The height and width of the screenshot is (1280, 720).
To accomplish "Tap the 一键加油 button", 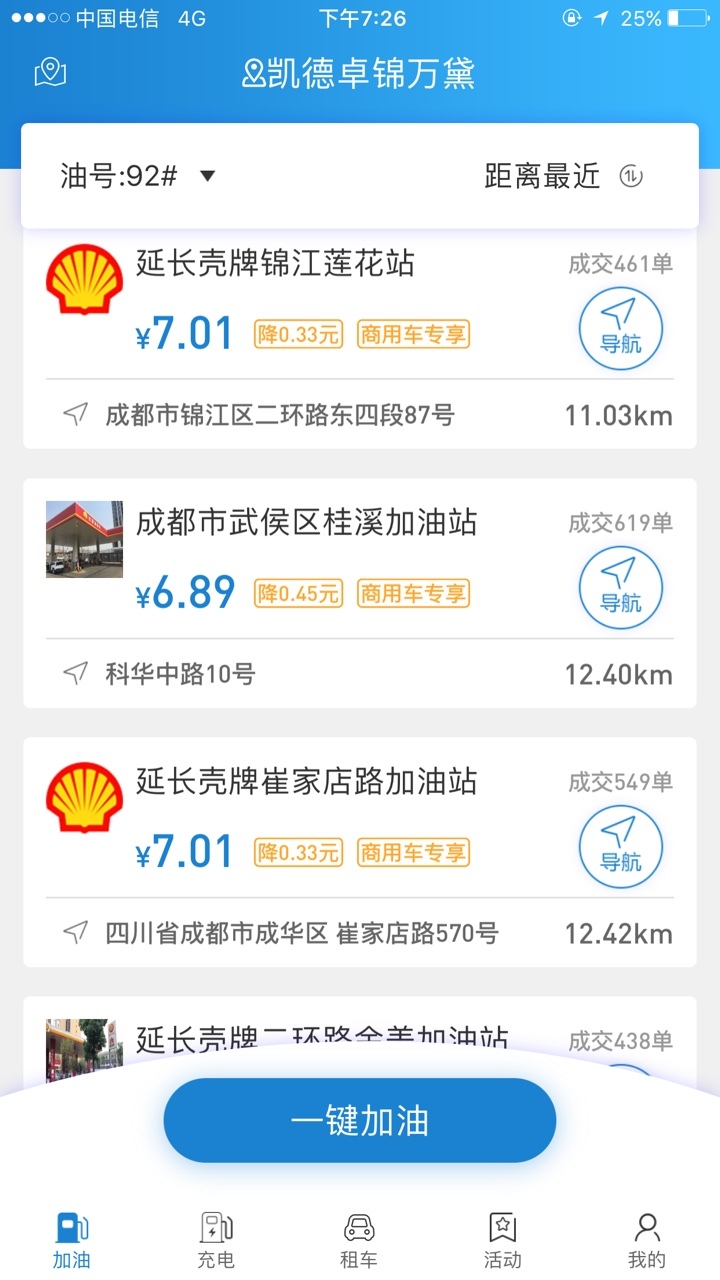I will click(x=360, y=1120).
